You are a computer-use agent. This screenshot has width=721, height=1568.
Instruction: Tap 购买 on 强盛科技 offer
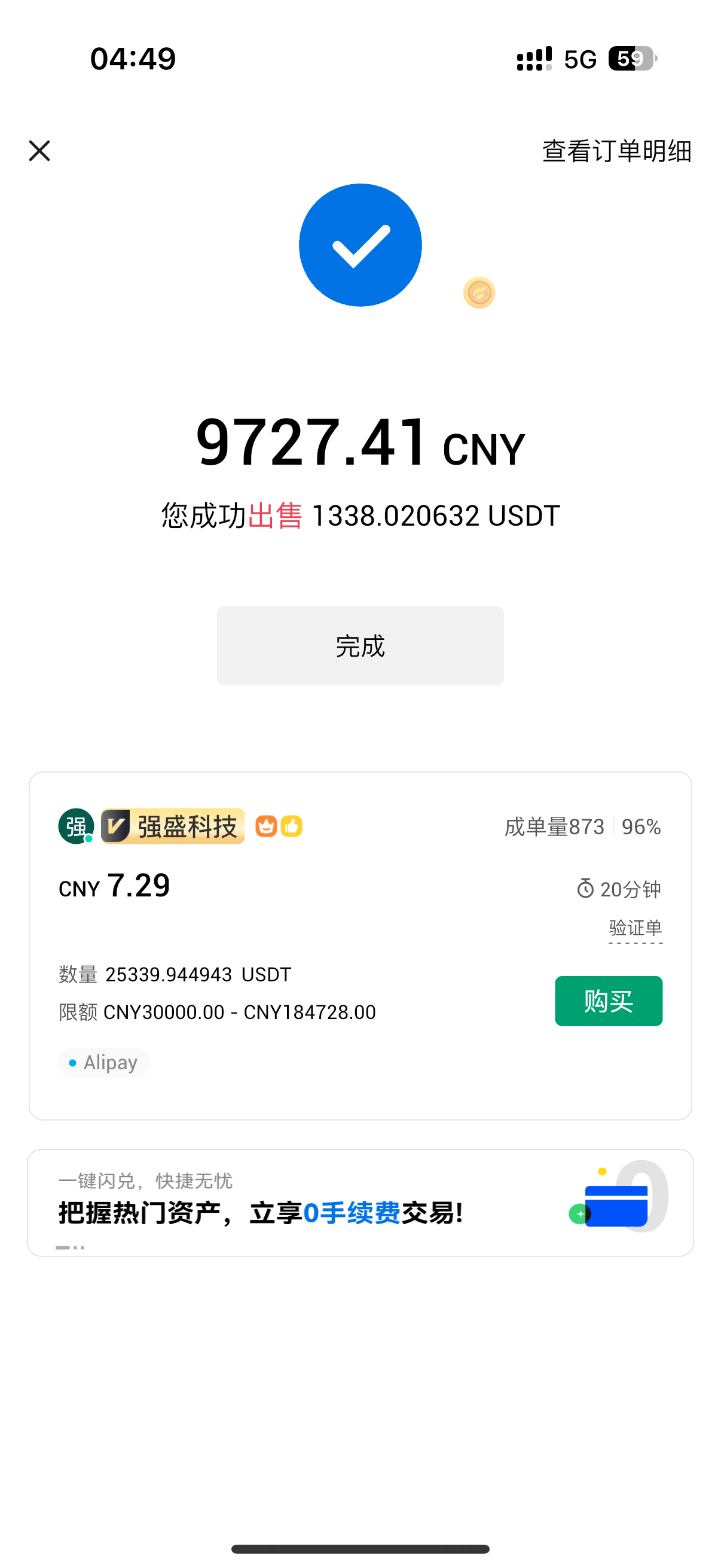click(x=608, y=1001)
